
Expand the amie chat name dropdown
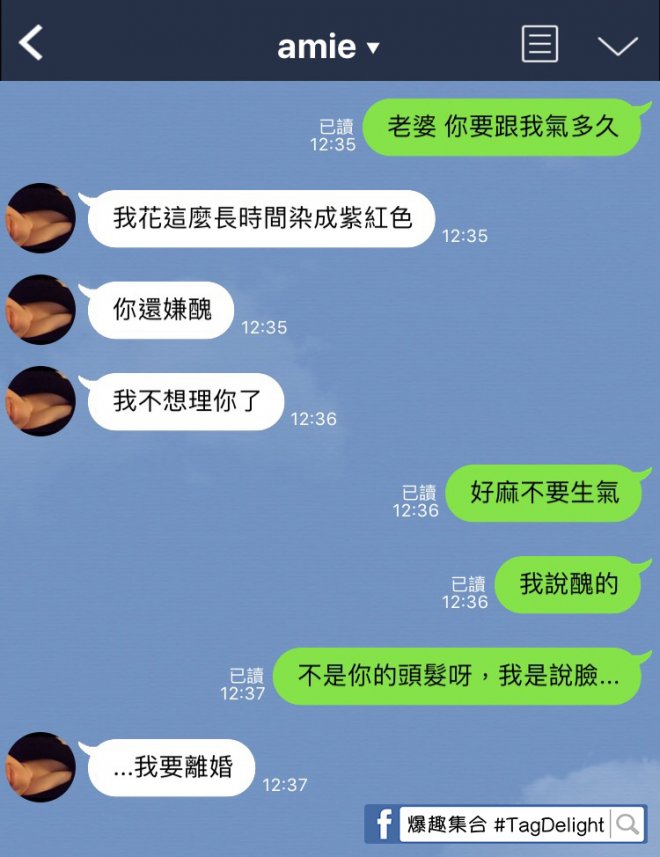tap(329, 46)
